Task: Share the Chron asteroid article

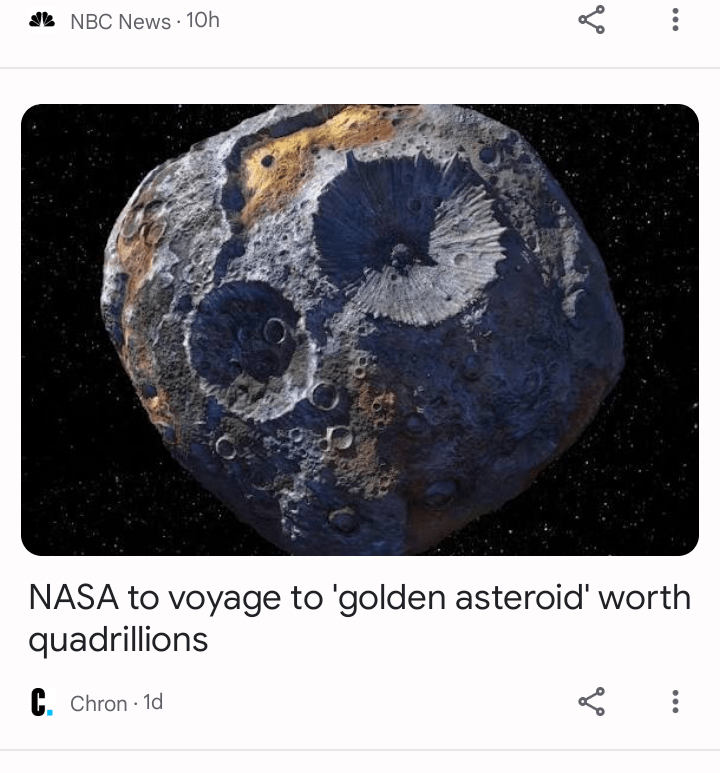Action: [x=592, y=702]
